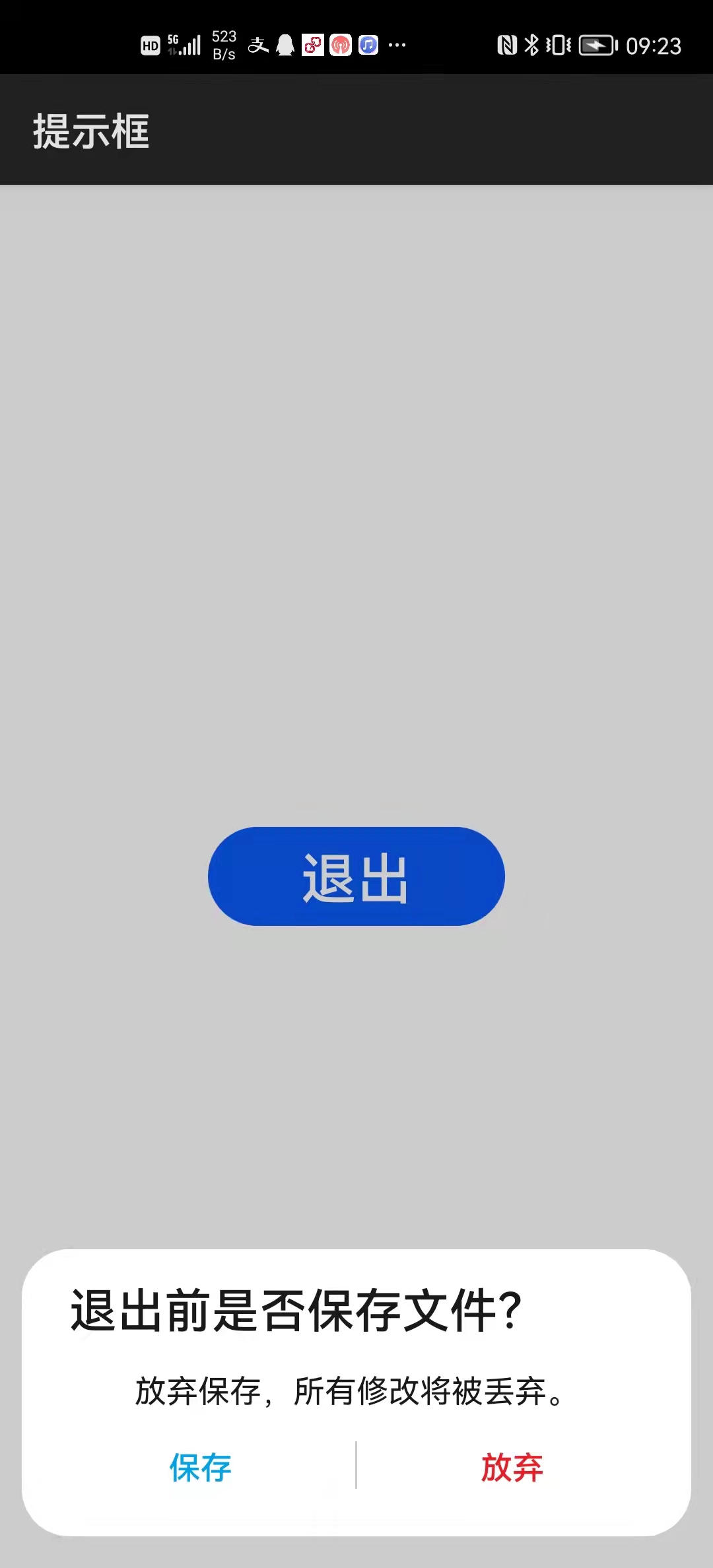Choose 放弃 to discard changes
Image resolution: width=713 pixels, height=1568 pixels.
[x=512, y=1468]
